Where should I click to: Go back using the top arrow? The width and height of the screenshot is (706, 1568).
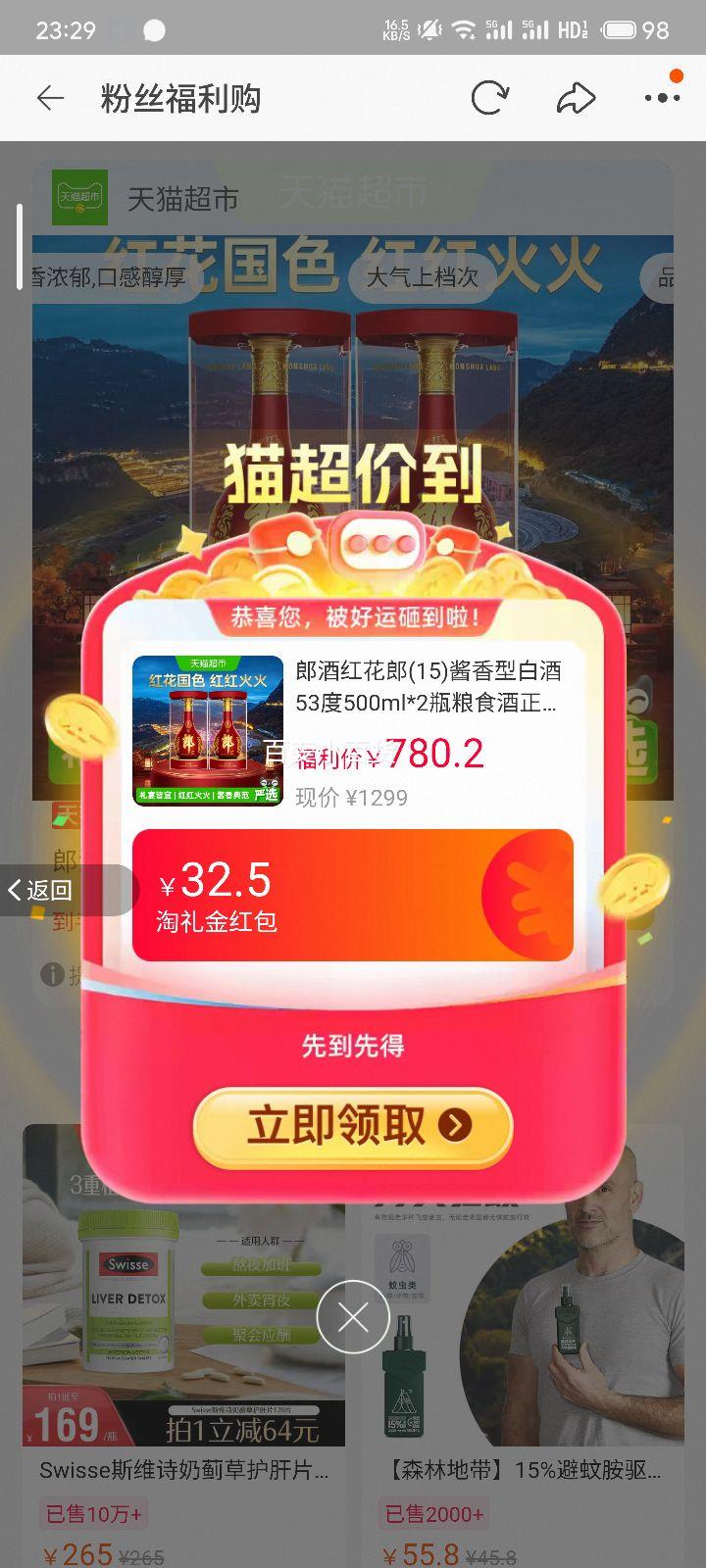point(50,98)
